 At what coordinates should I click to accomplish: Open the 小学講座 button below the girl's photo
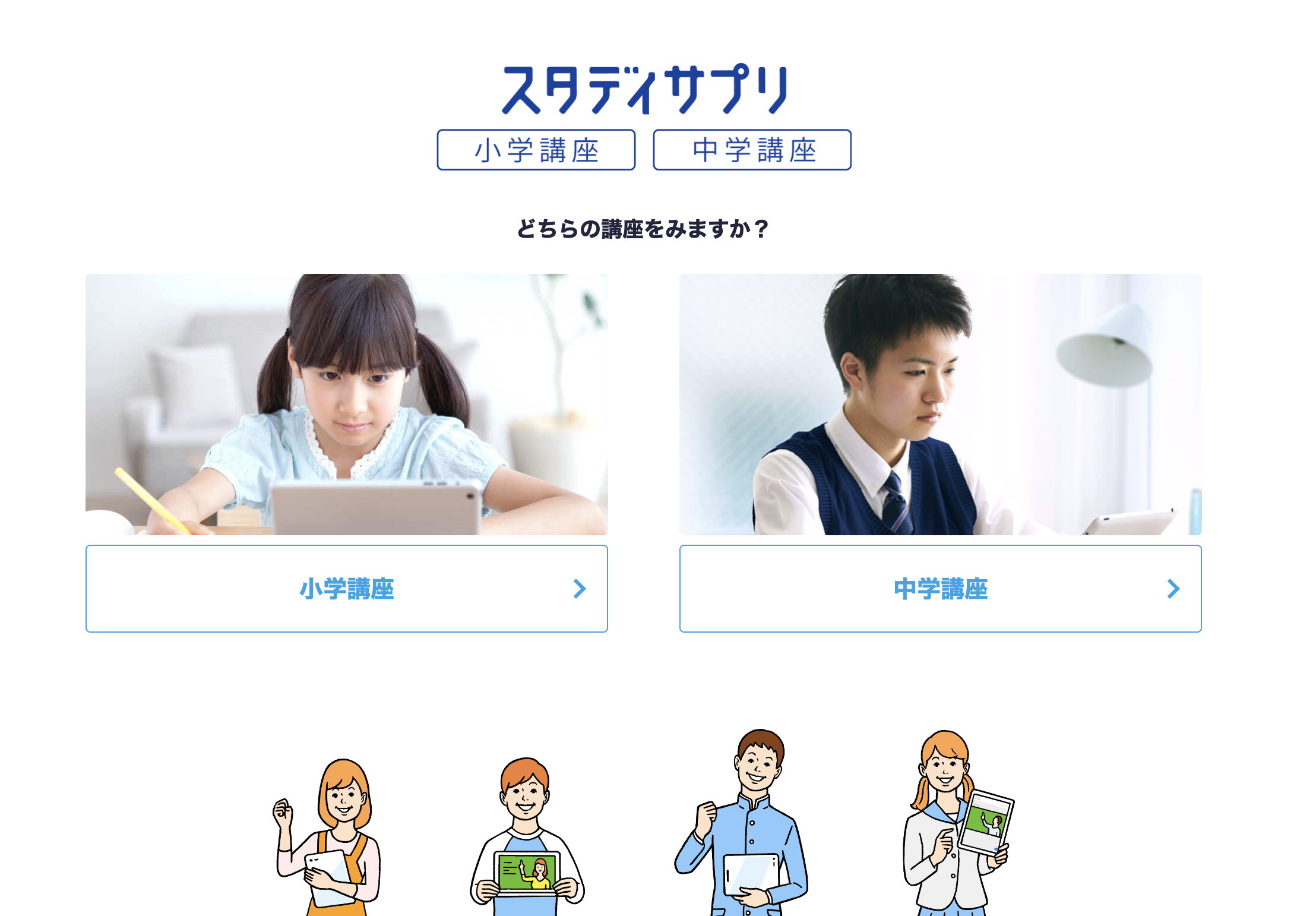point(346,589)
